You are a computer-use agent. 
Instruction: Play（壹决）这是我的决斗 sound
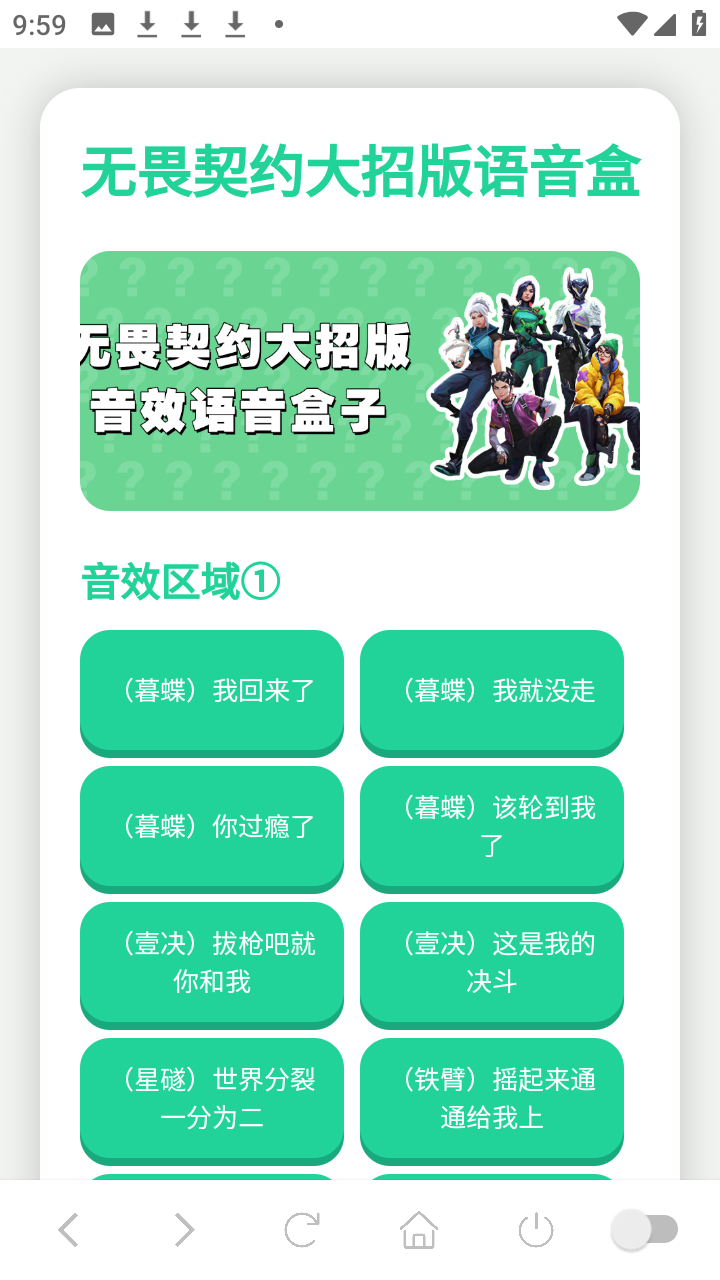(x=492, y=963)
